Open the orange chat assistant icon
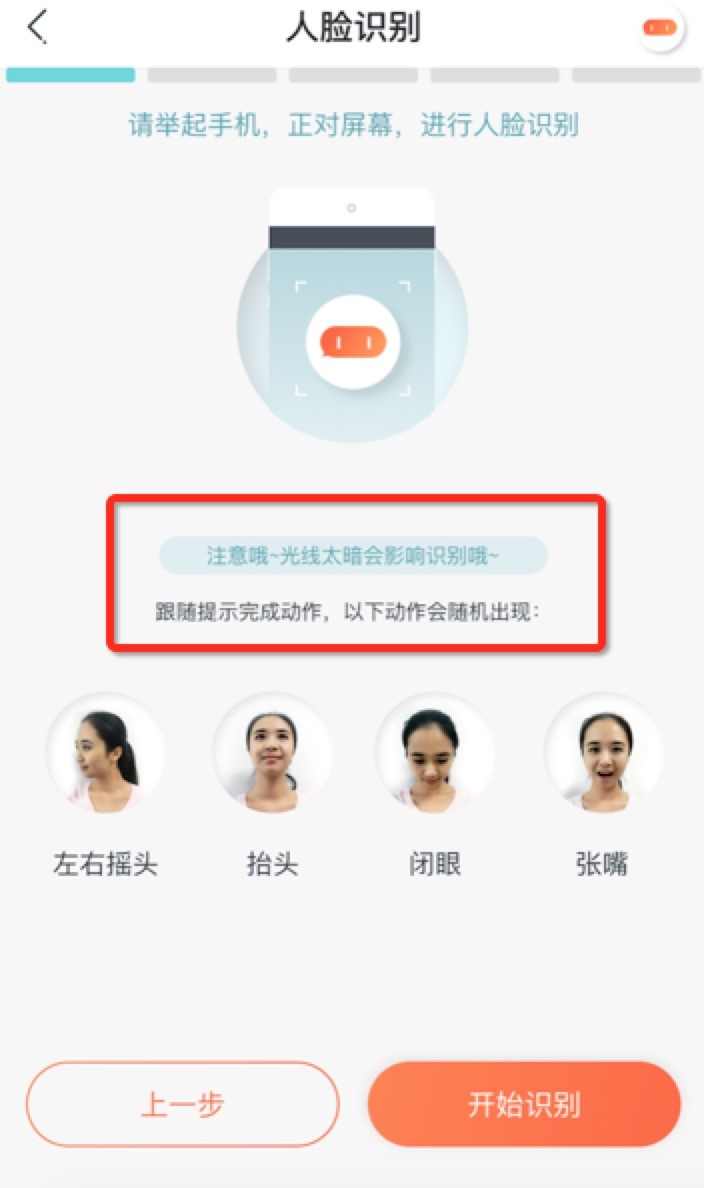 [660, 28]
